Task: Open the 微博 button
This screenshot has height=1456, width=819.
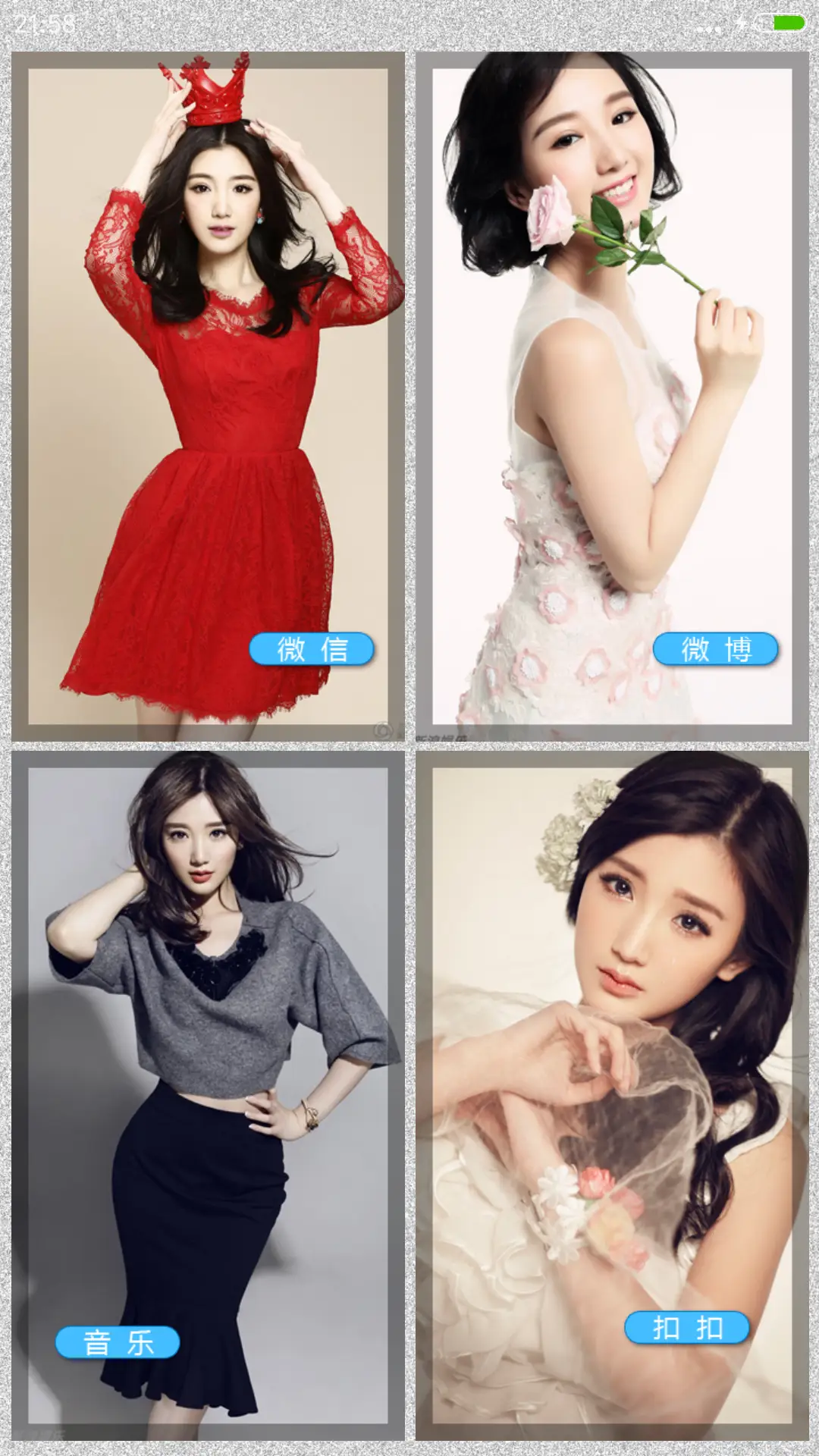Action: pyautogui.click(x=715, y=649)
